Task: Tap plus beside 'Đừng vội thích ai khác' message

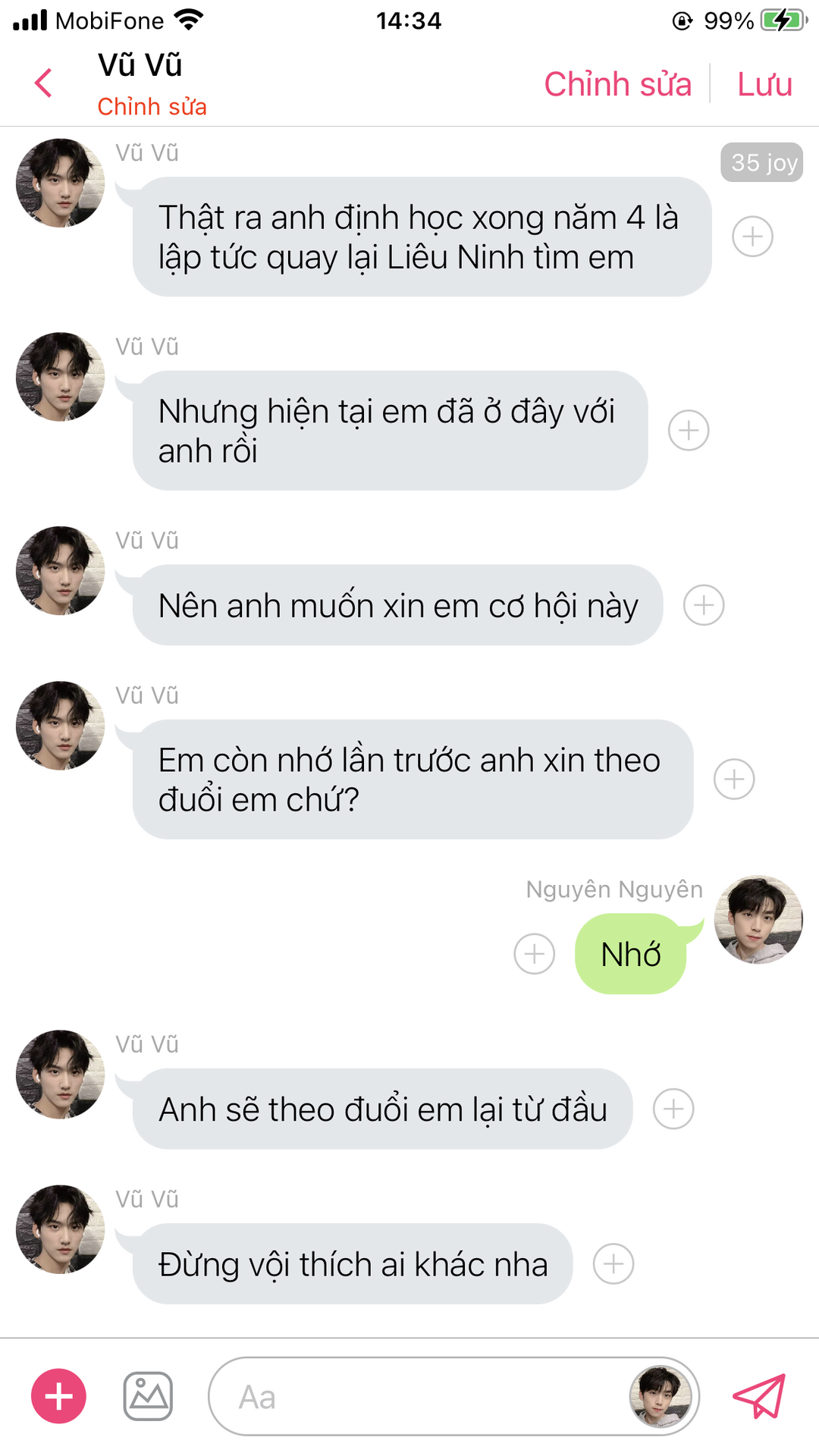Action: [x=613, y=1264]
